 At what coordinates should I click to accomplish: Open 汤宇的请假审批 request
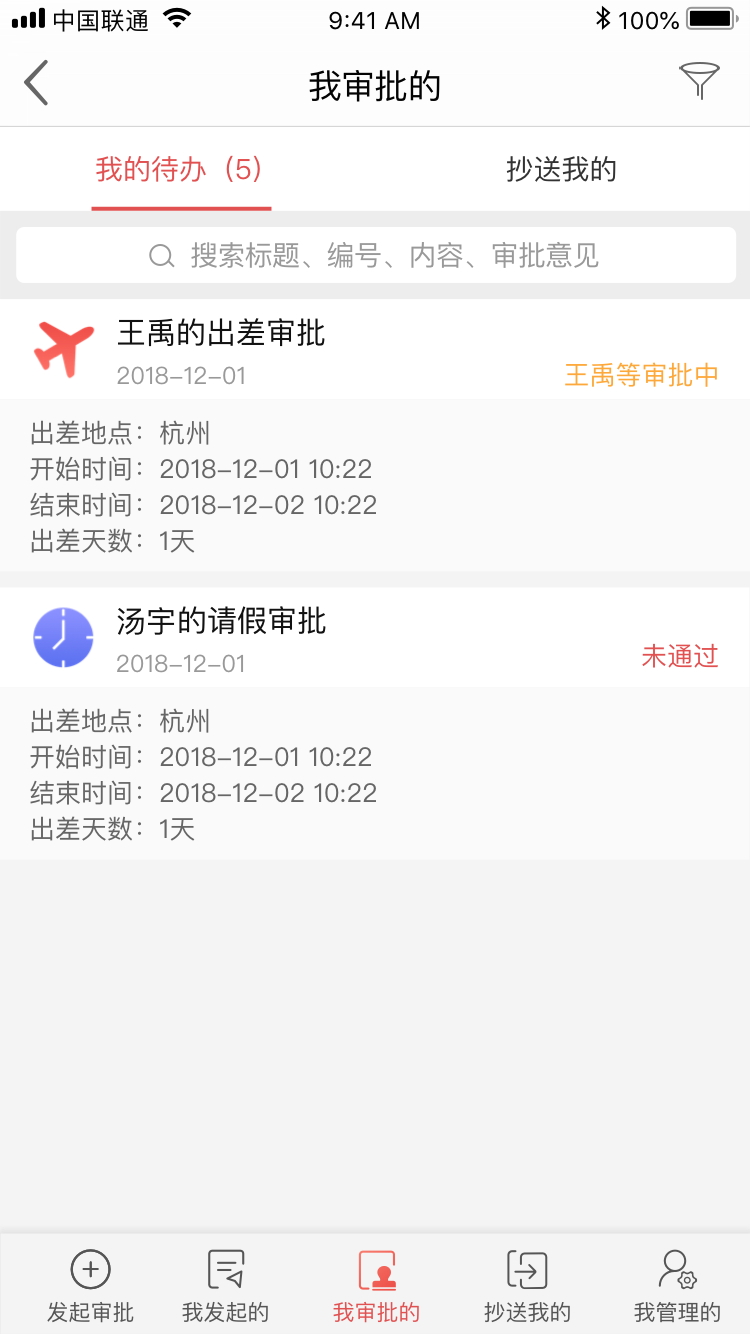click(x=221, y=622)
